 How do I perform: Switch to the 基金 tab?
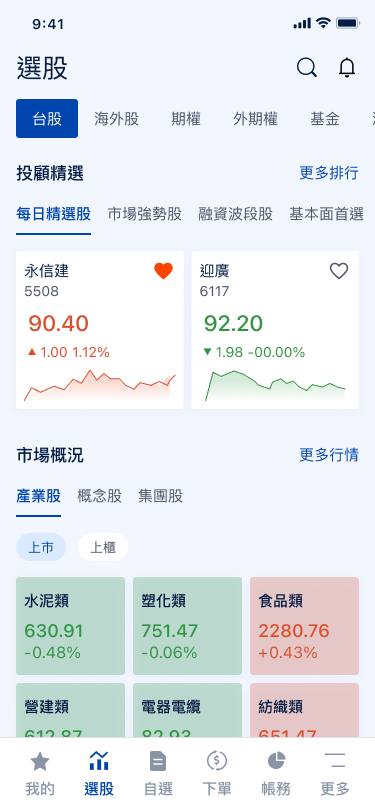tap(325, 119)
